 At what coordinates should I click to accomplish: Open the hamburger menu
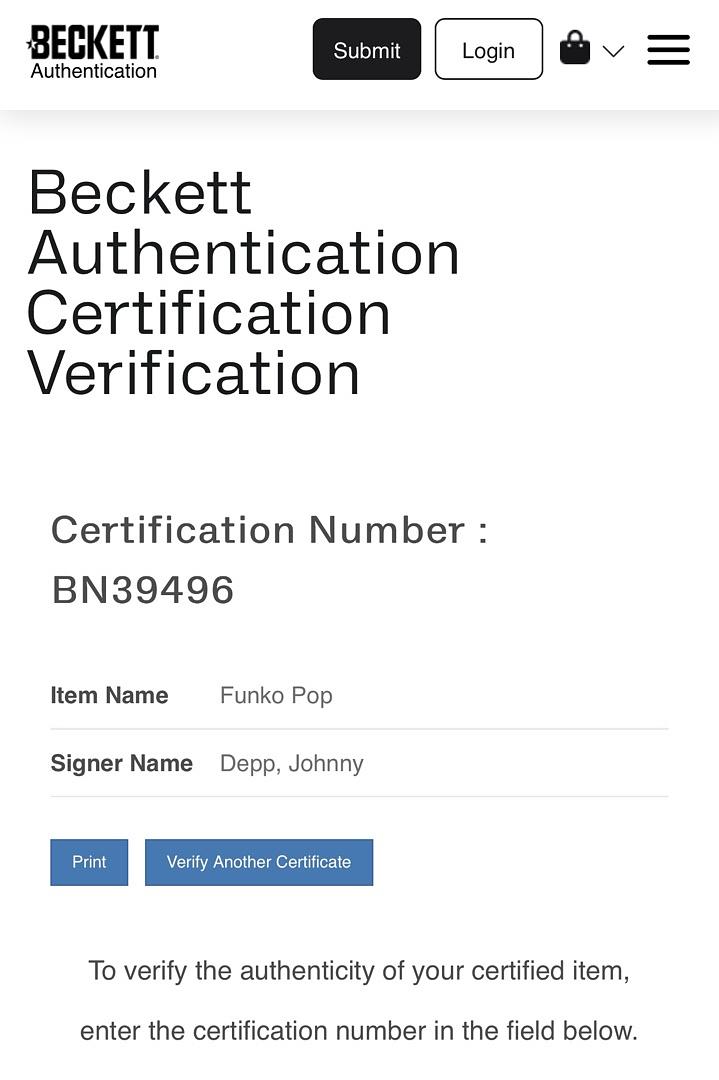tap(668, 50)
